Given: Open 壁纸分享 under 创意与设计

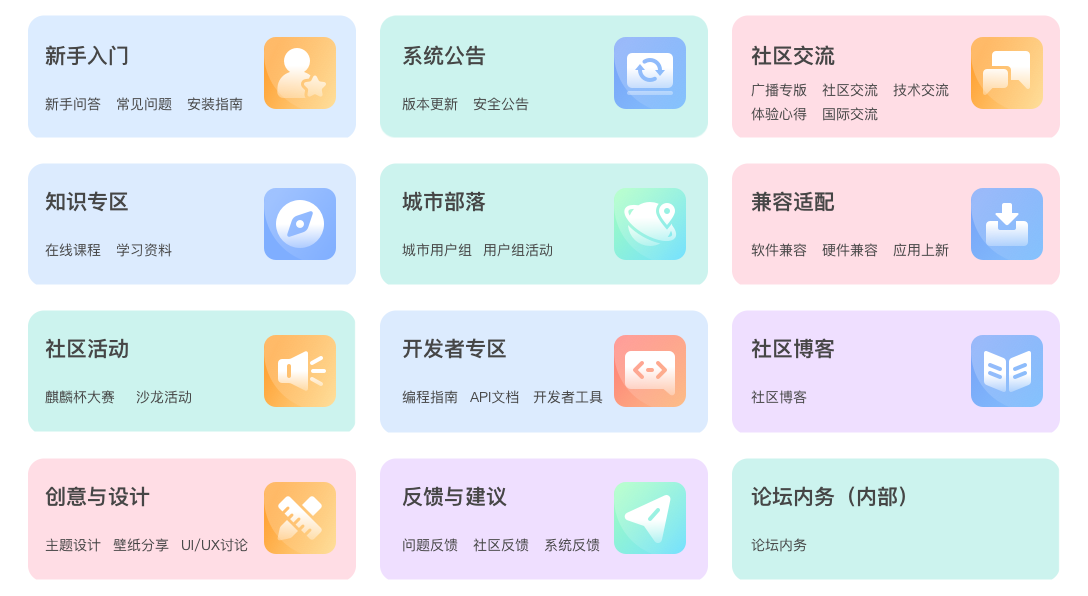Looking at the screenshot, I should tap(141, 545).
